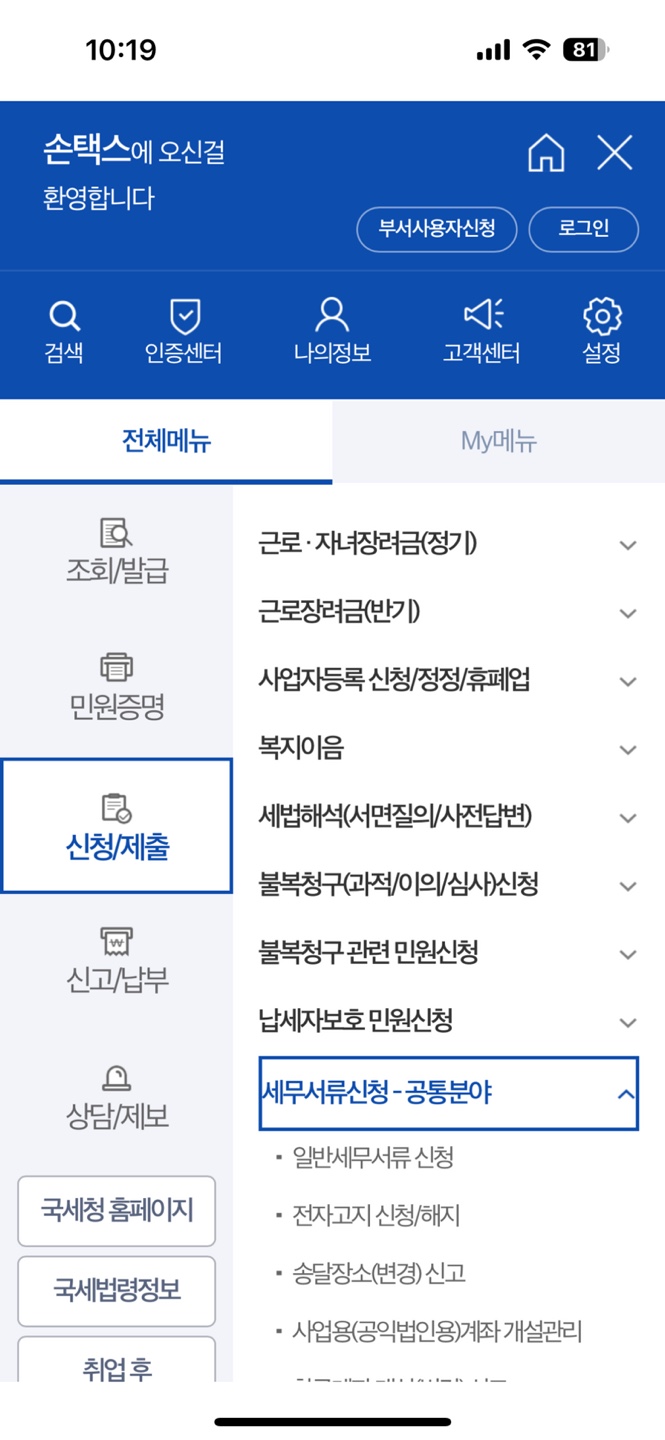The image size is (665, 1440).
Task: Open 고객센터
Action: (x=482, y=333)
